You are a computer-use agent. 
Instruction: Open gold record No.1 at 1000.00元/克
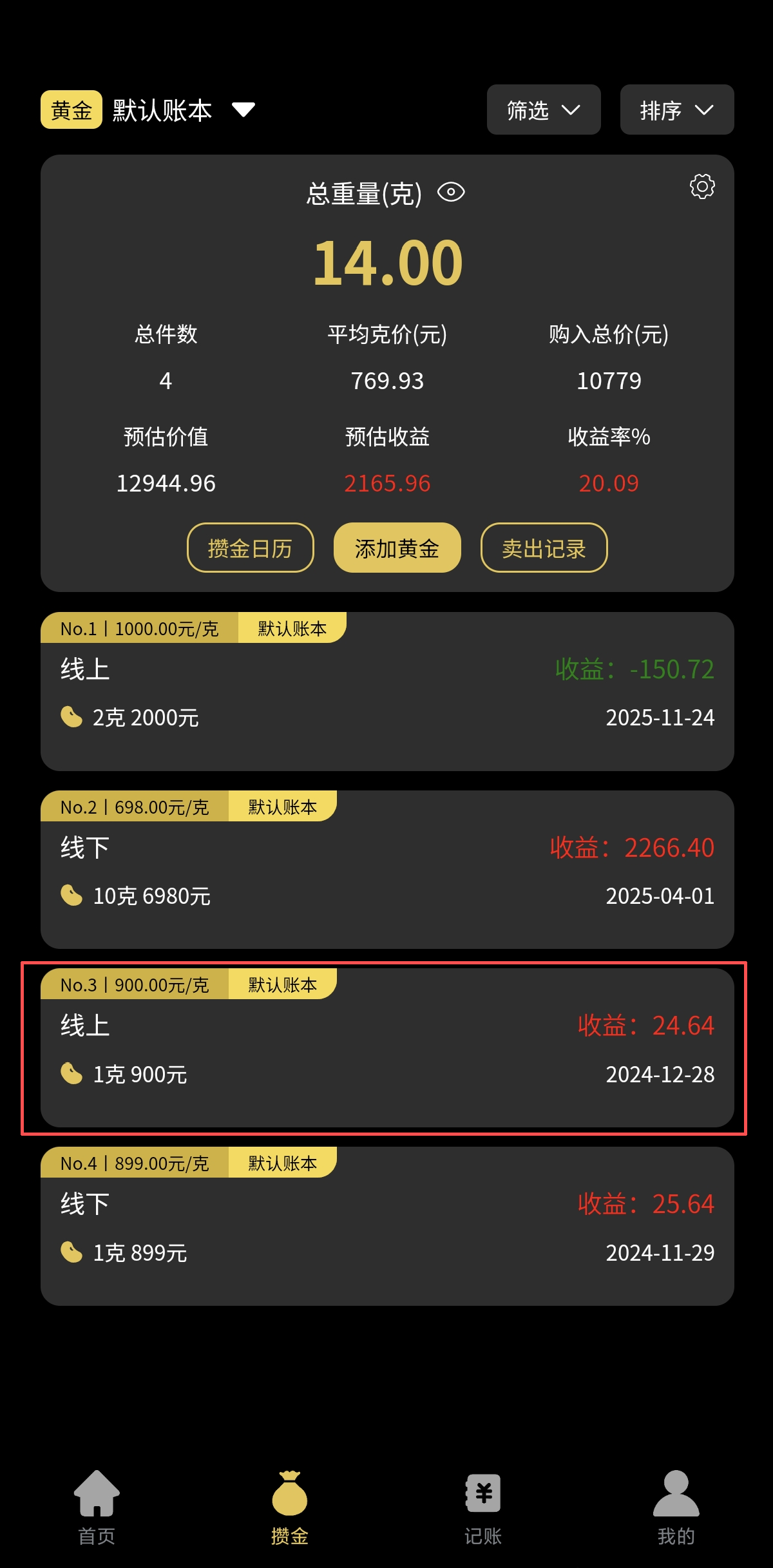point(386,693)
